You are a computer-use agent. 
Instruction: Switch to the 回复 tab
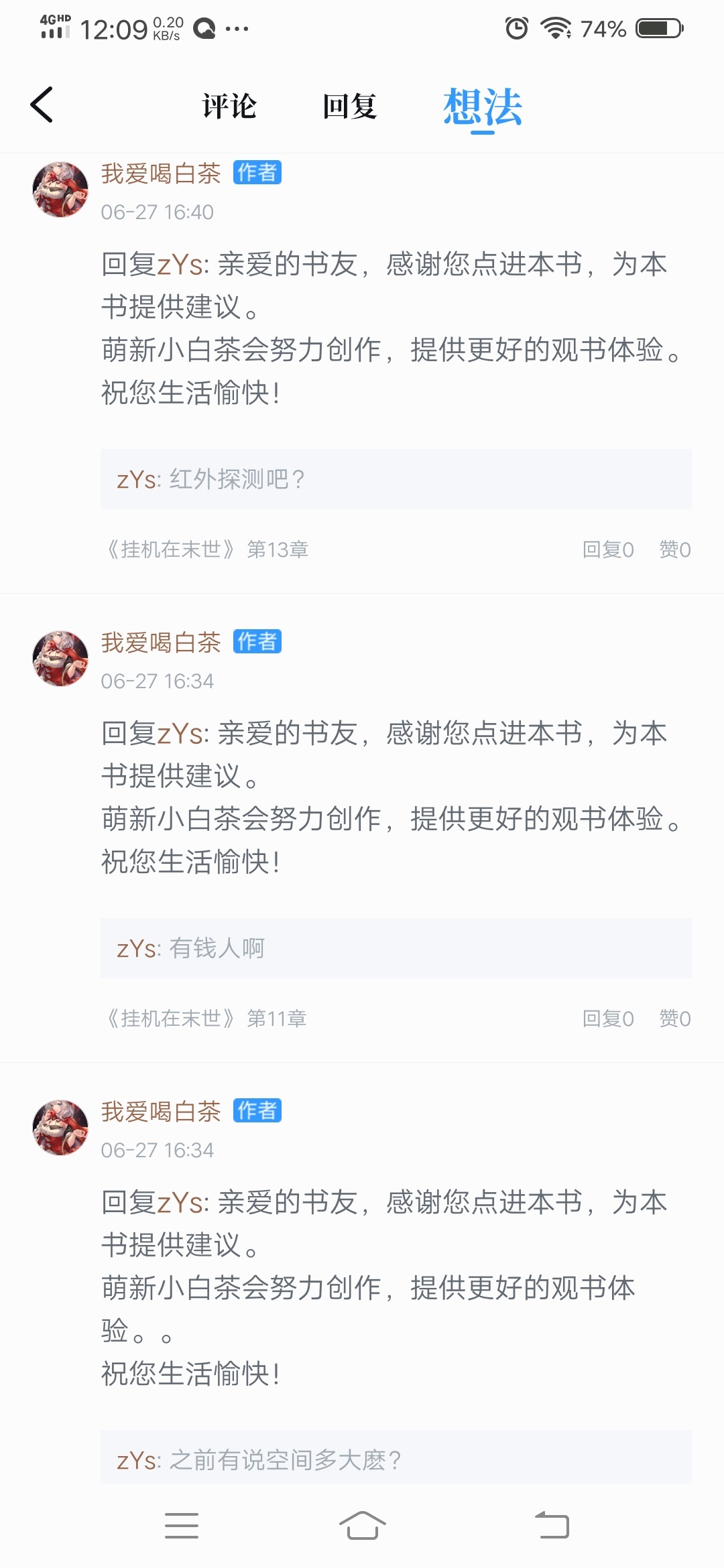(350, 107)
